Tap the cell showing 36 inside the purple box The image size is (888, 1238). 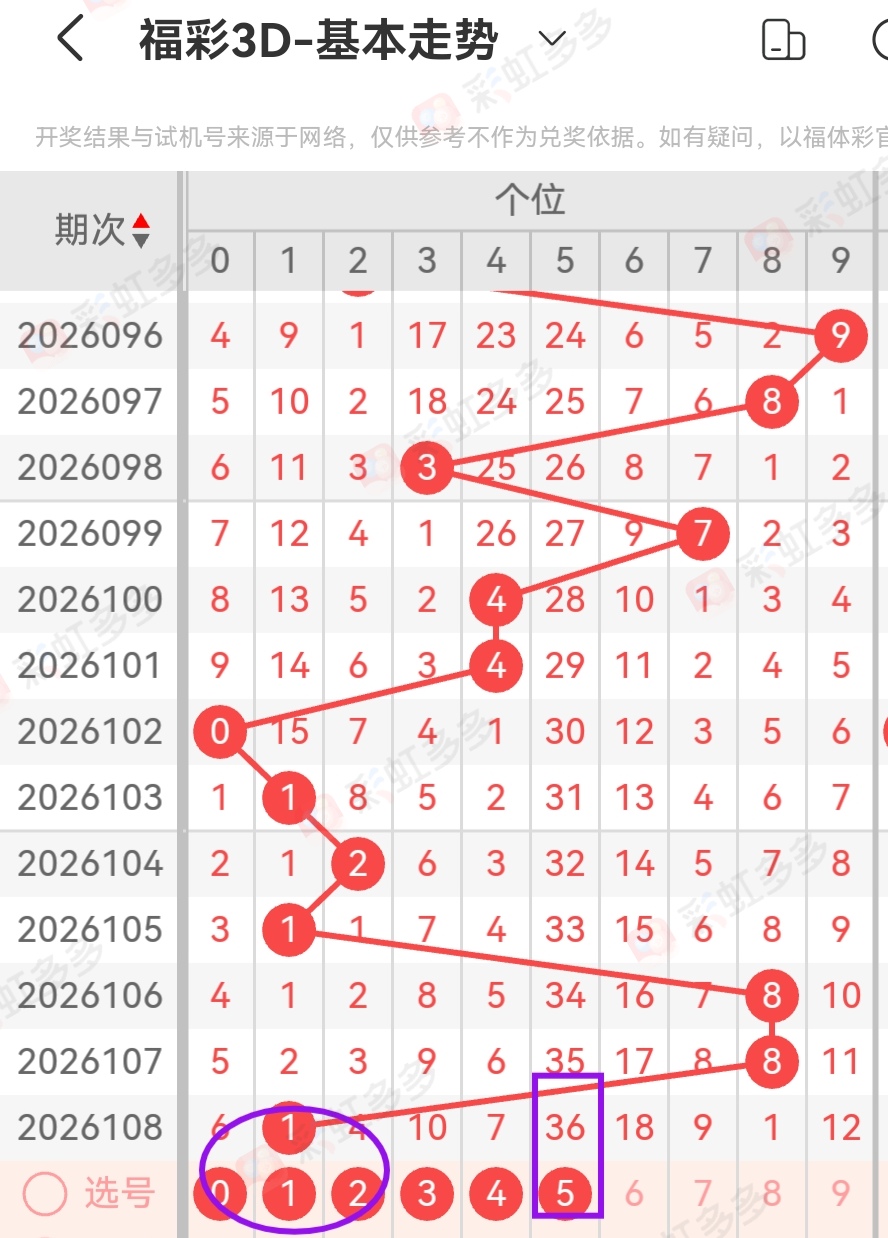click(564, 1127)
